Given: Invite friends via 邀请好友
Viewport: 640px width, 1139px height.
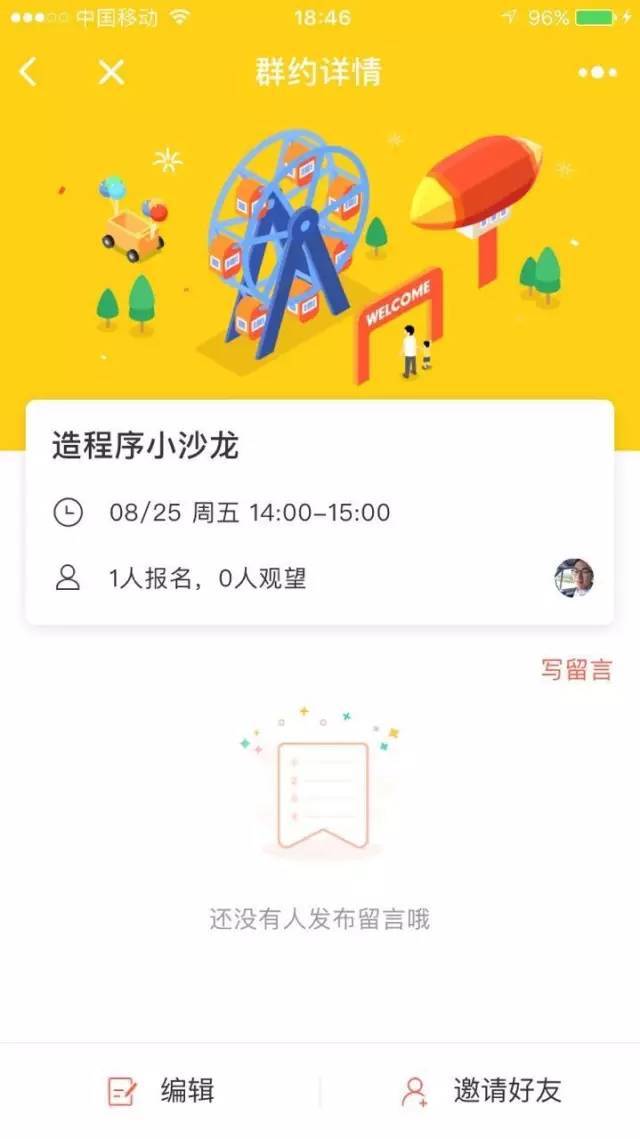Looking at the screenshot, I should (481, 1091).
